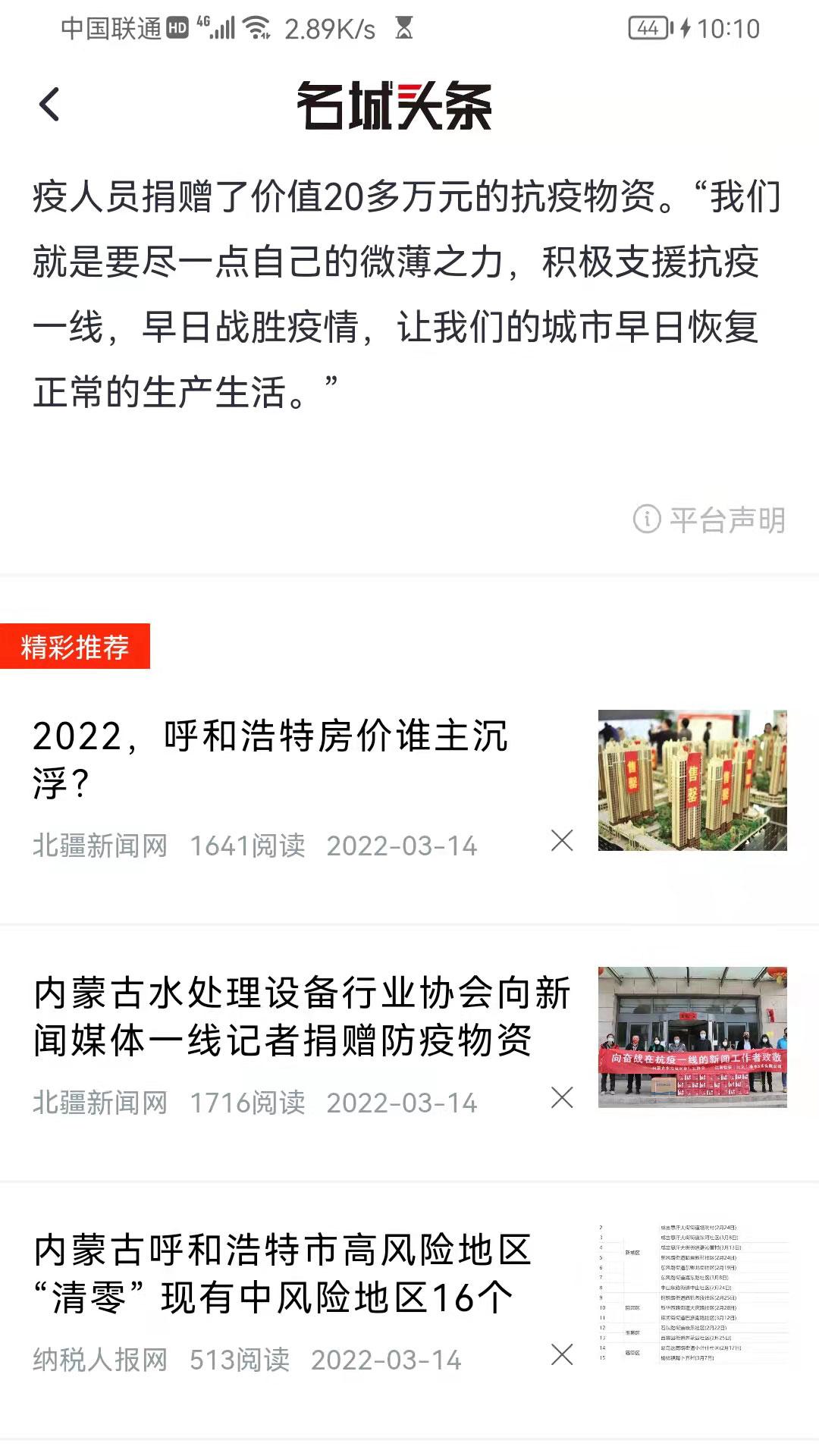Viewport: 819px width, 1456px height.
Task: Dismiss the 水处理设备行业协会 recommendation
Action: (x=562, y=1097)
